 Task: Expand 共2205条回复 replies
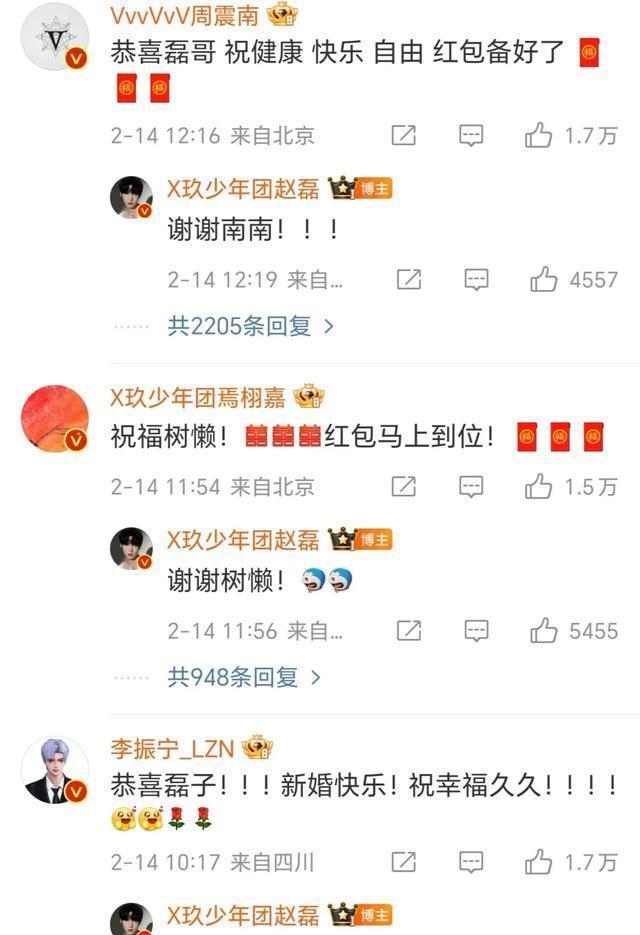(250, 325)
